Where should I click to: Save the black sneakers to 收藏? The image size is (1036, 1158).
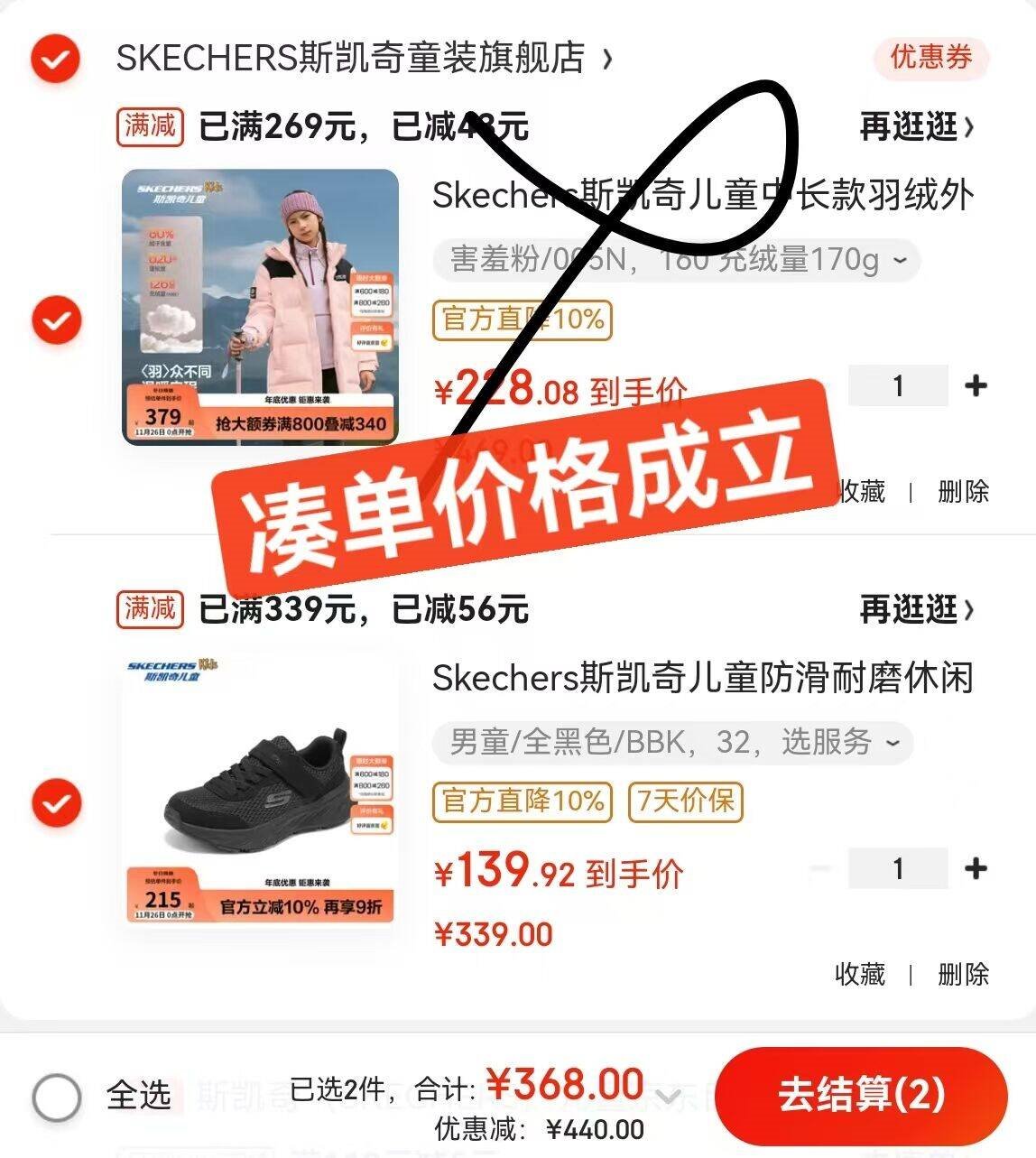tap(860, 974)
